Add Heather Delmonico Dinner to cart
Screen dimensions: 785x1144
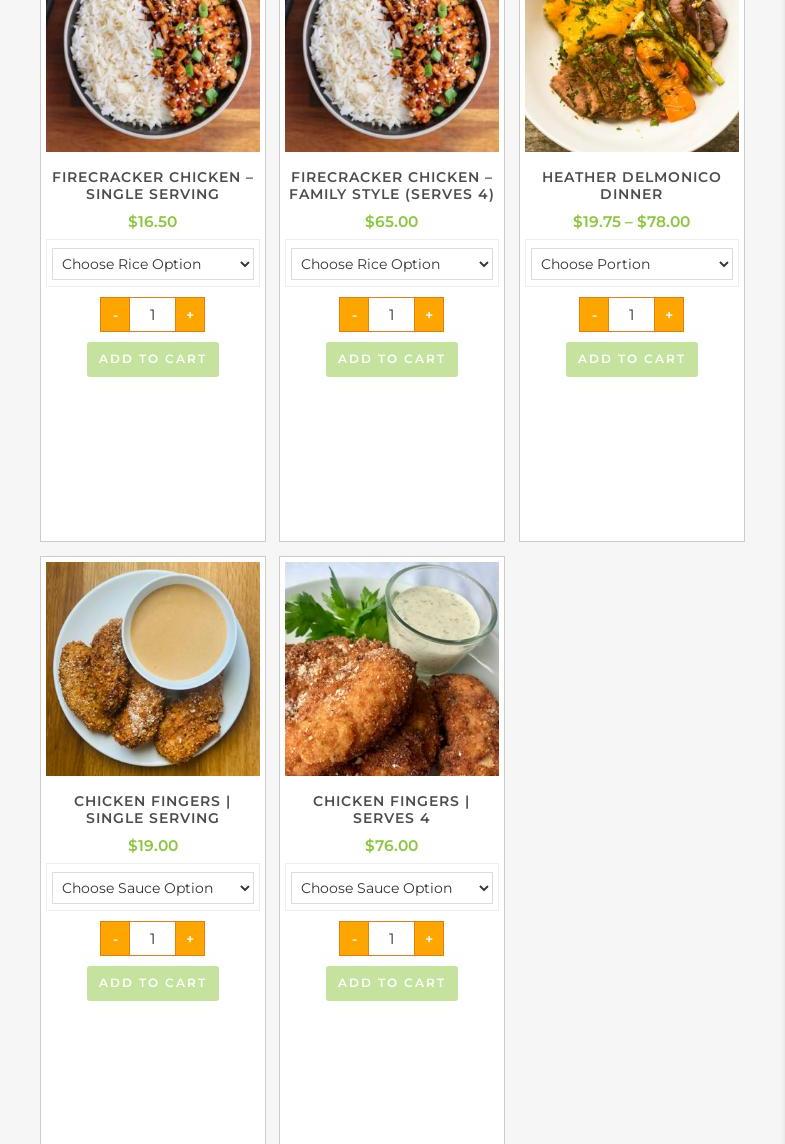632,359
